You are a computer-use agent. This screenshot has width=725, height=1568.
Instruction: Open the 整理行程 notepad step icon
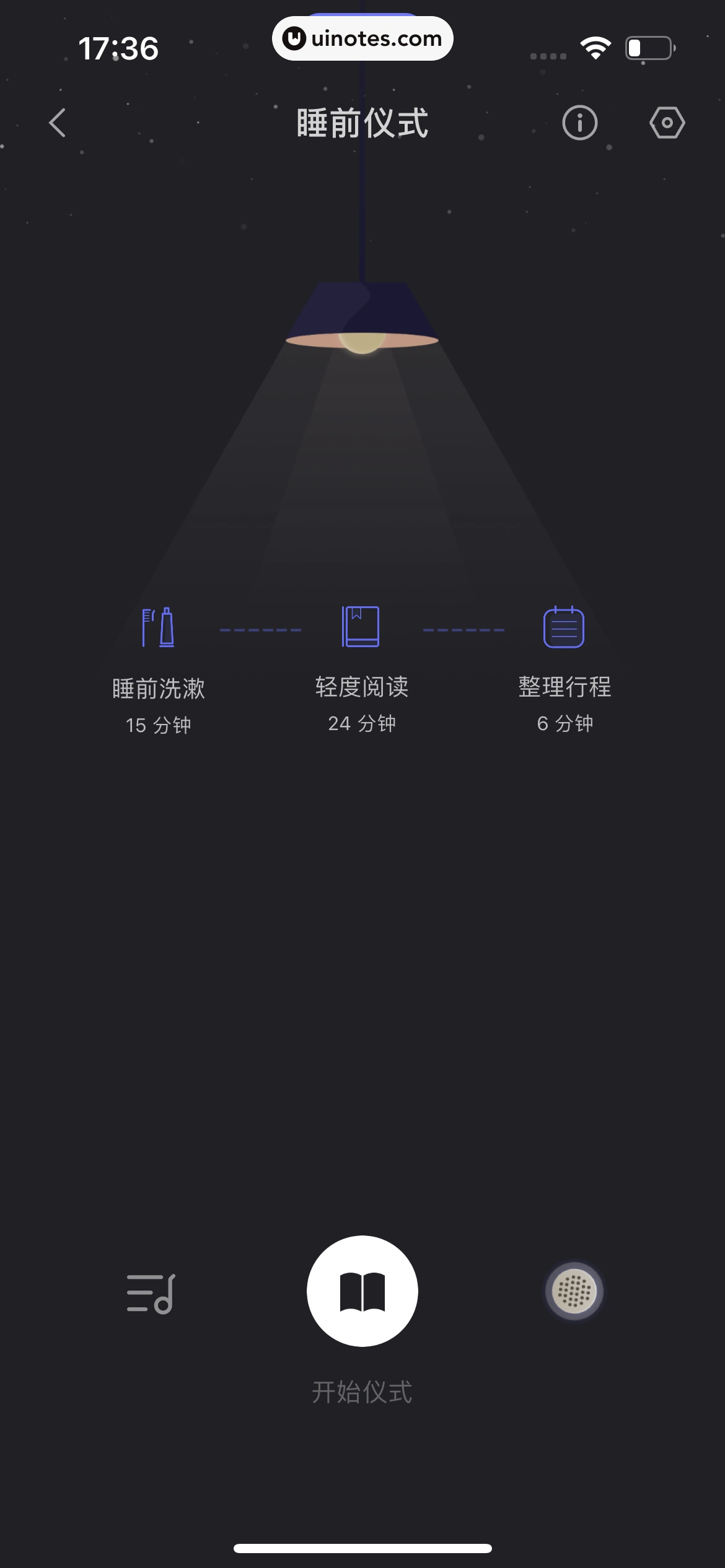[565, 627]
